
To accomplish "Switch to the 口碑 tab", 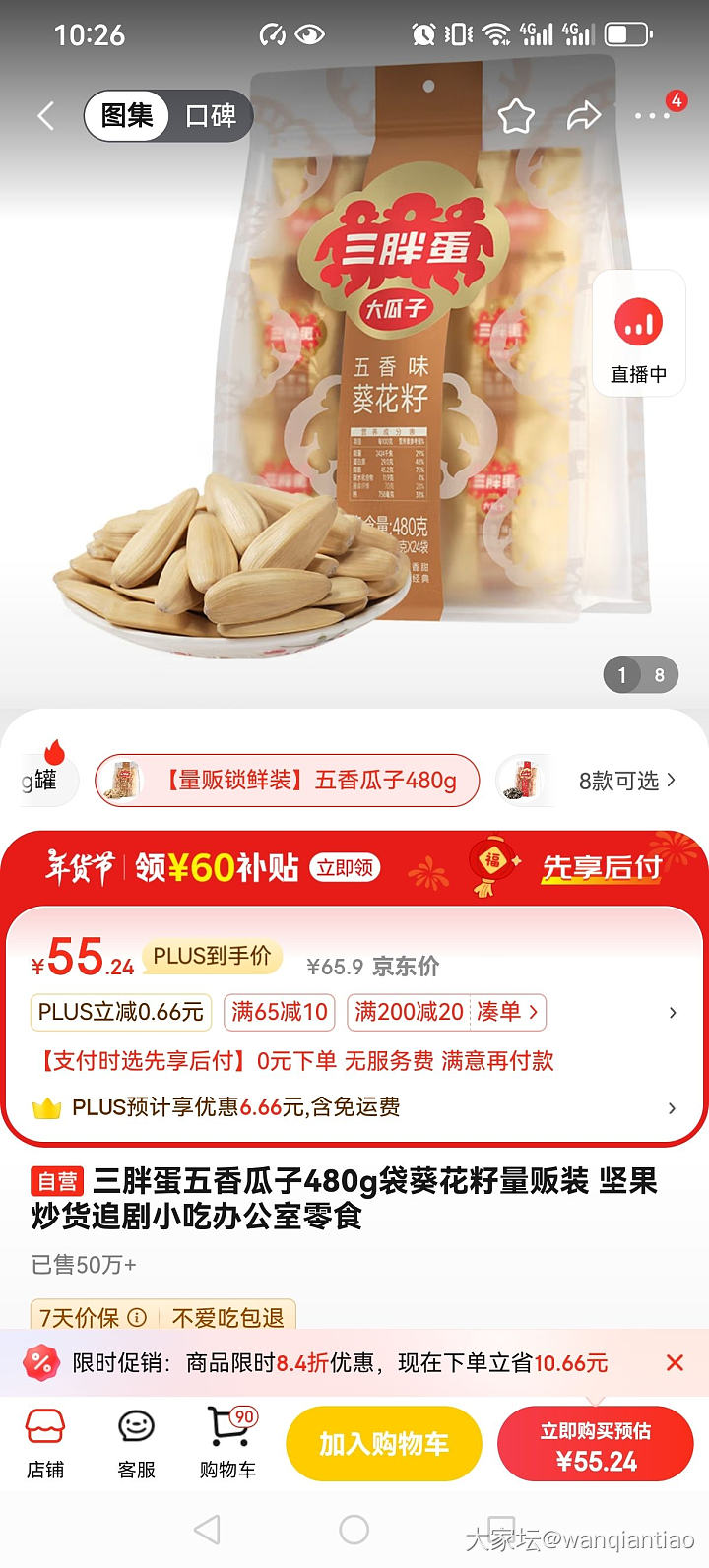I will tap(211, 117).
